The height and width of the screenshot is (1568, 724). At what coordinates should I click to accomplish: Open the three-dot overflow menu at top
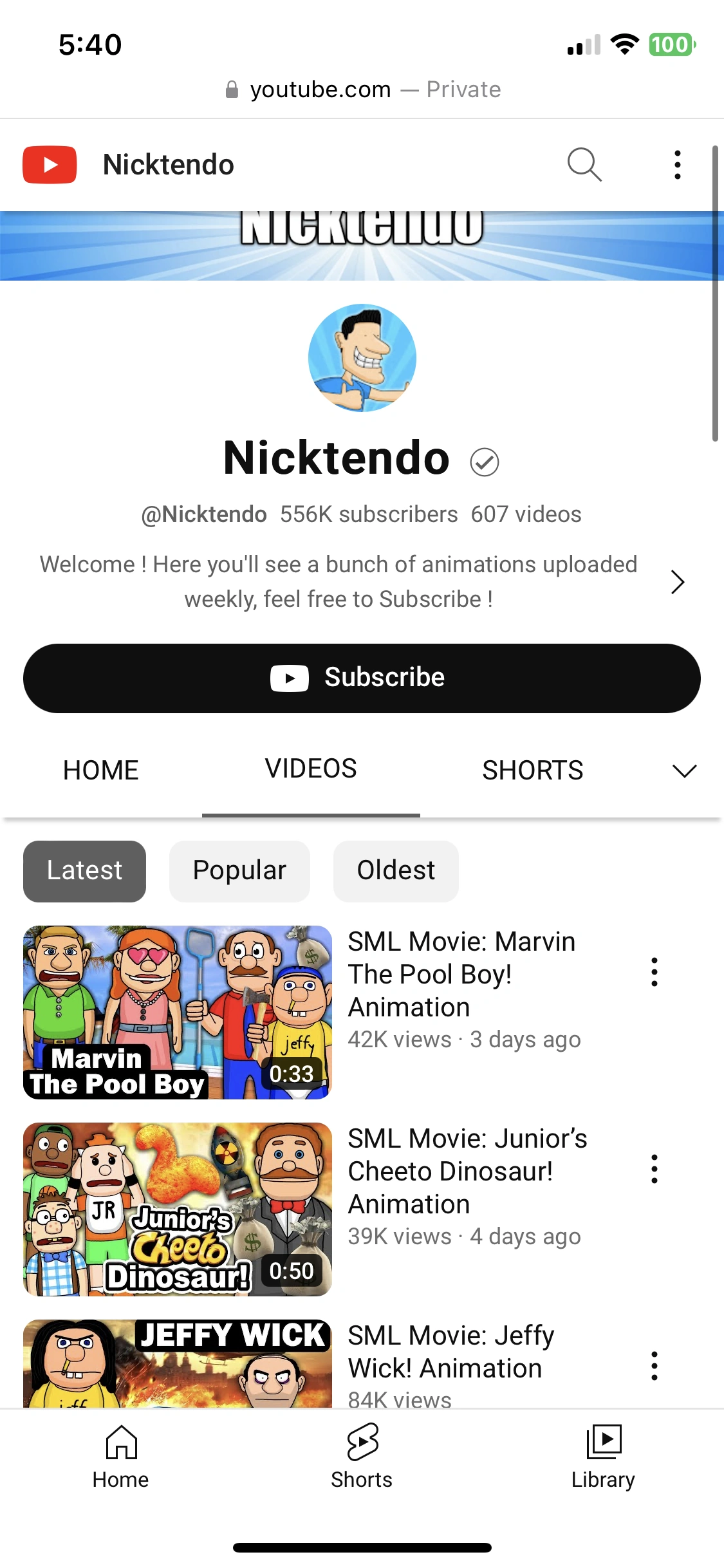[677, 164]
